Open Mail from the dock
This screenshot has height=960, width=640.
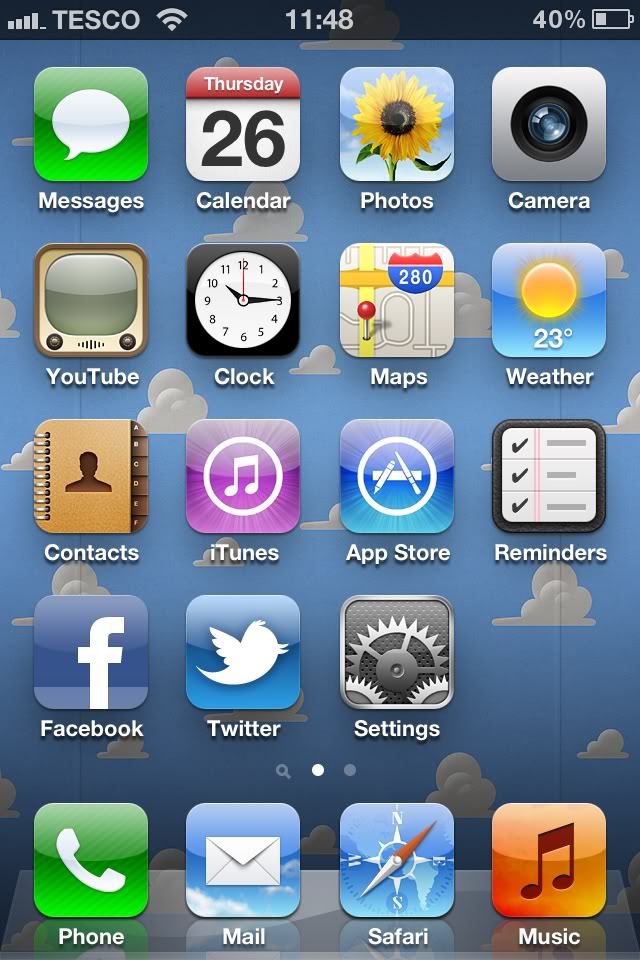tap(243, 860)
